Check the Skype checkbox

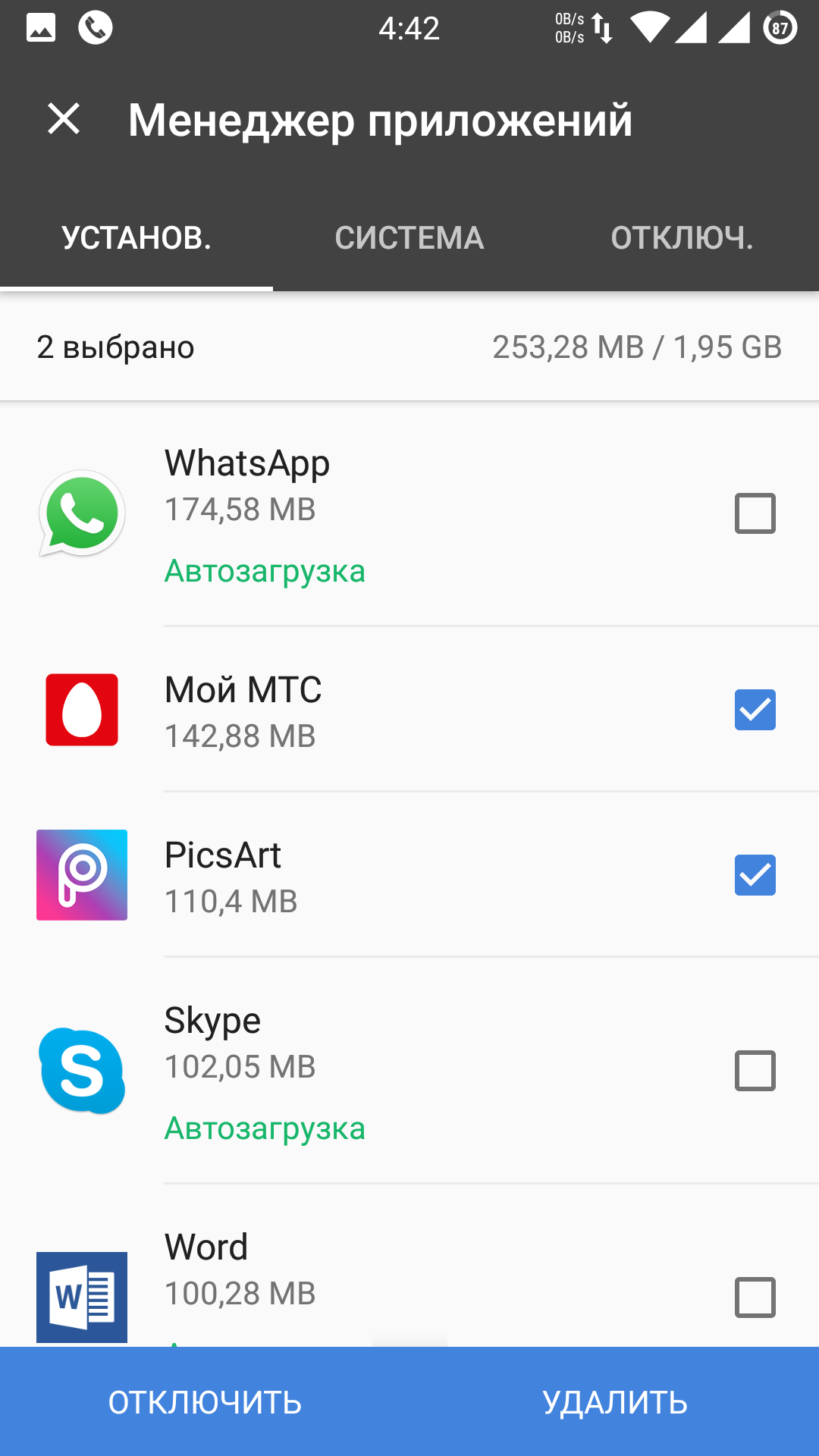[755, 1071]
